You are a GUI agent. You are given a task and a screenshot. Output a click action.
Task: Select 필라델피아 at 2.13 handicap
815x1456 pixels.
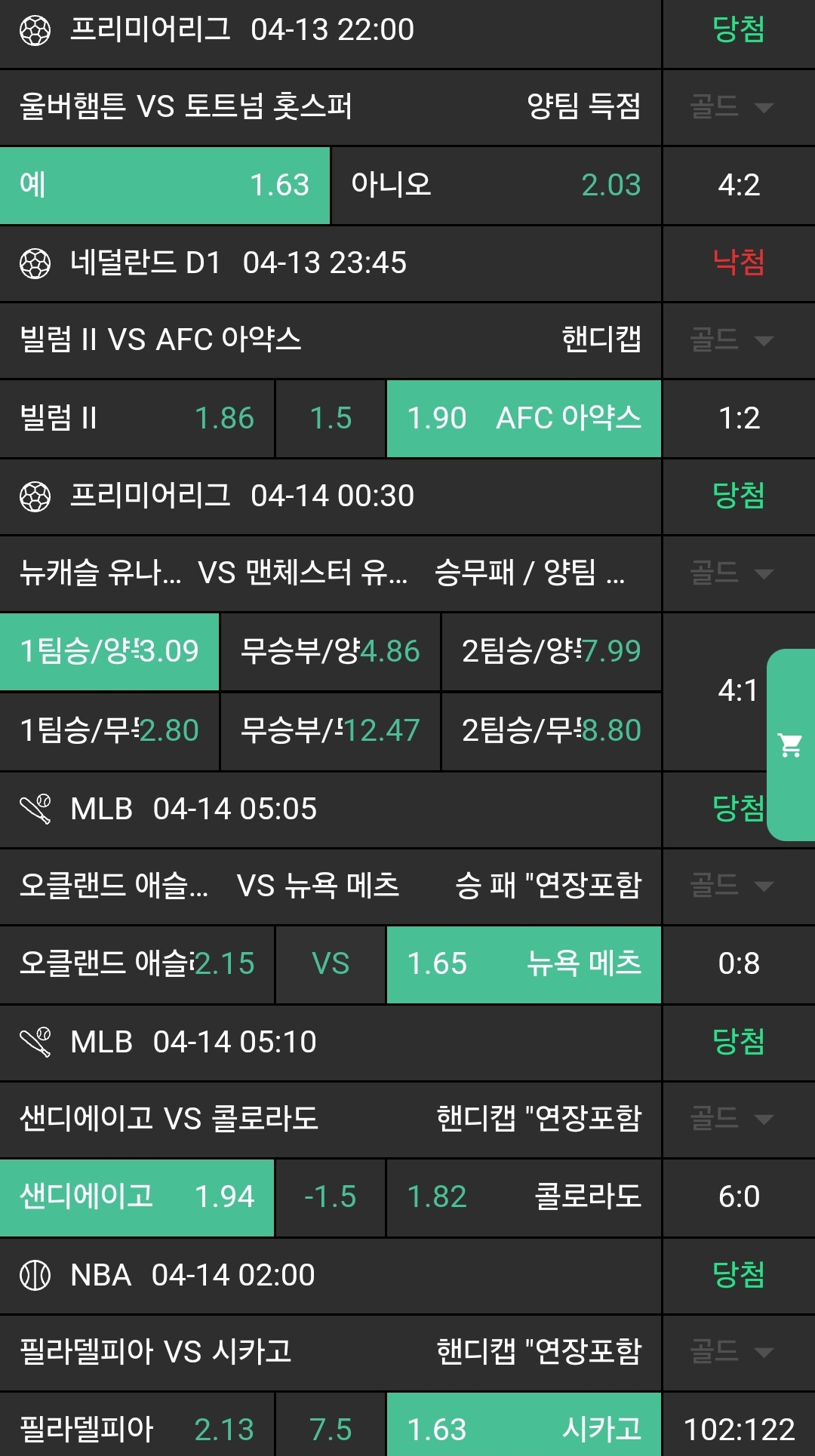137,1429
